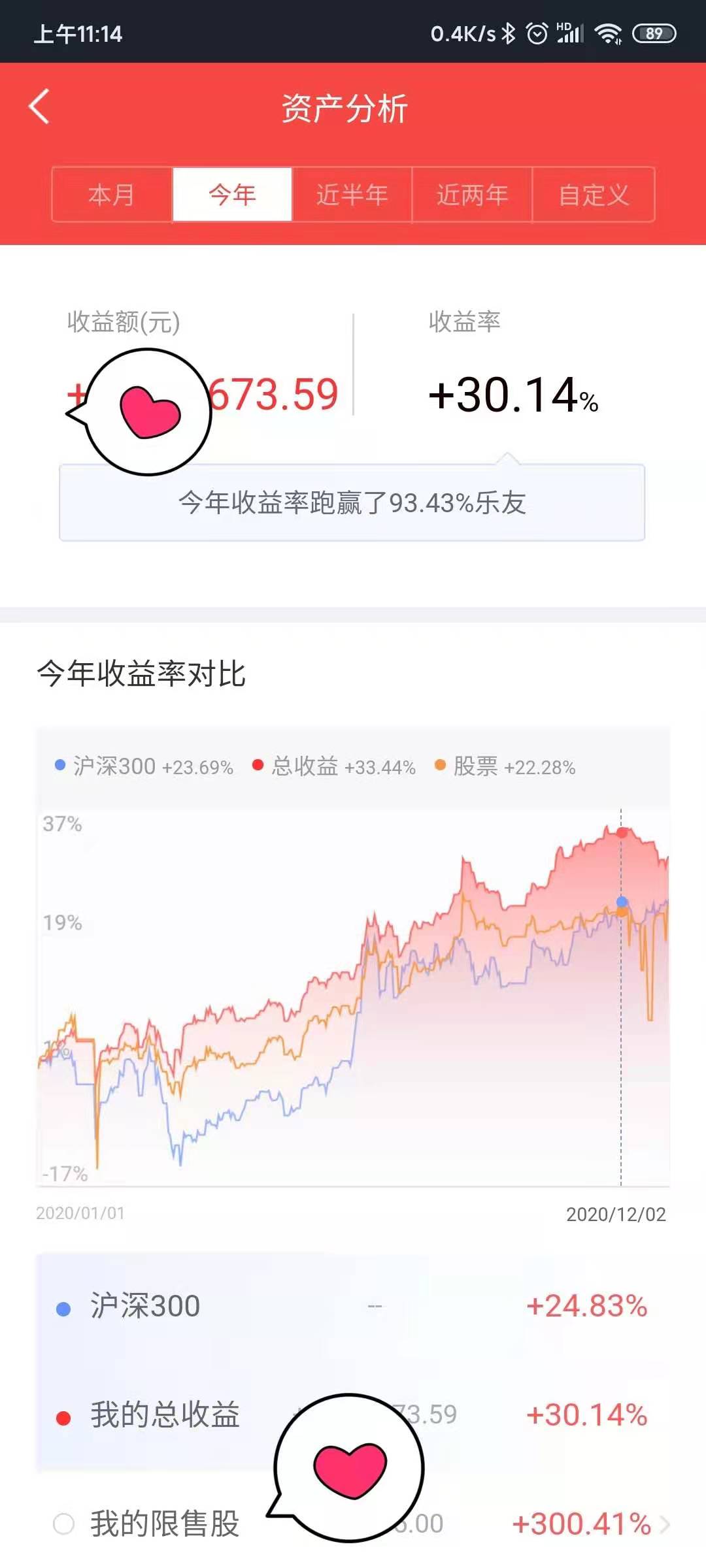Open the 自定义 date range tab

[x=593, y=195]
